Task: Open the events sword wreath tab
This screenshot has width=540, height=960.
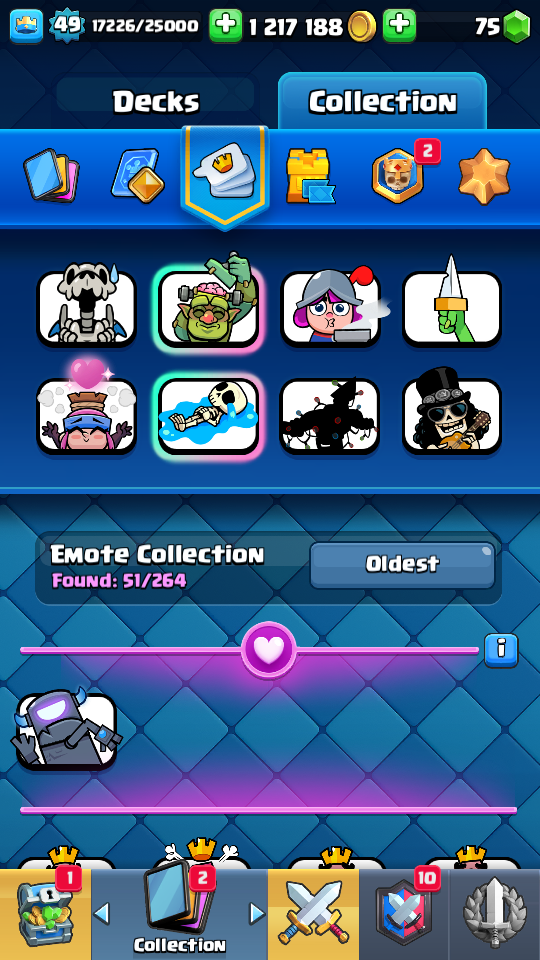Action: click(x=495, y=914)
